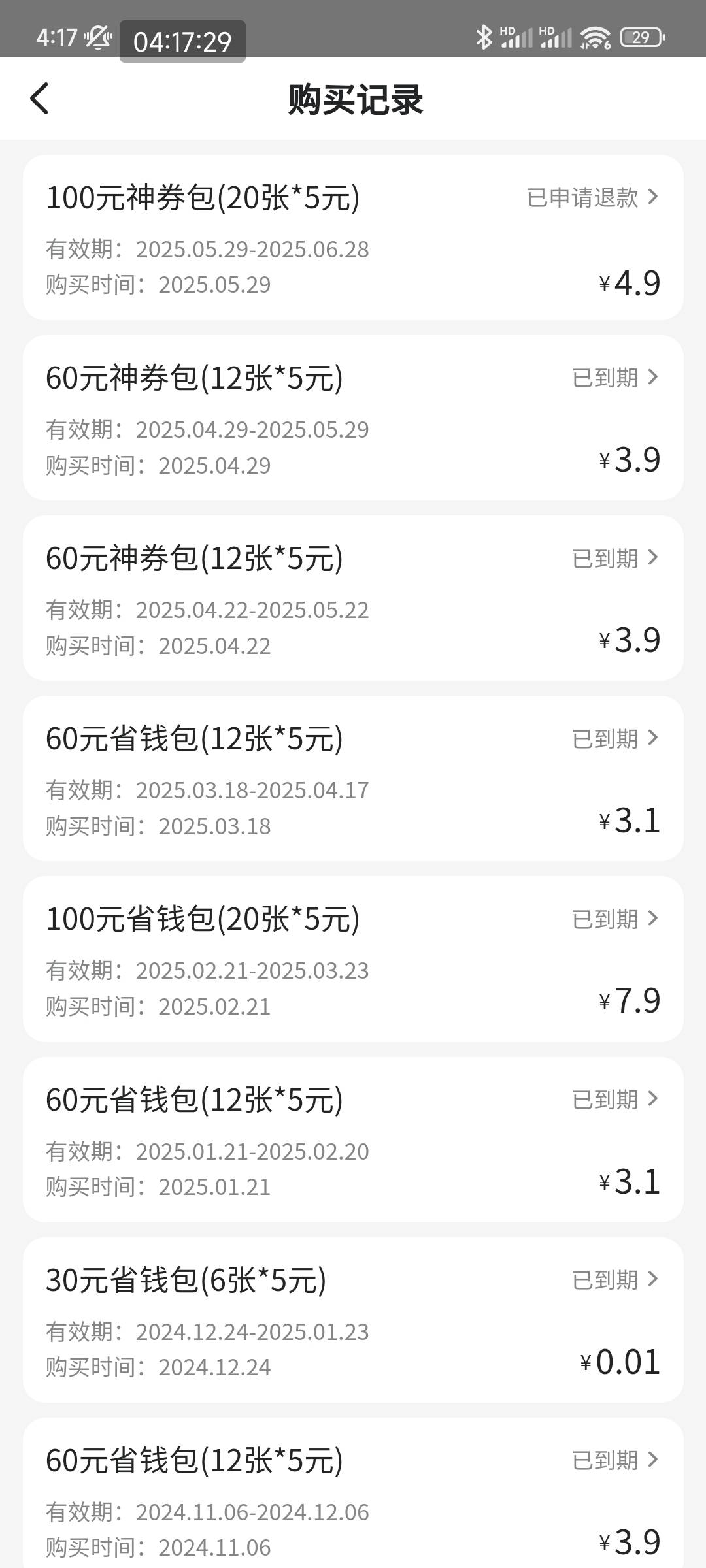Open the 60元神券包 record bought 2025.04.29

click(x=353, y=418)
